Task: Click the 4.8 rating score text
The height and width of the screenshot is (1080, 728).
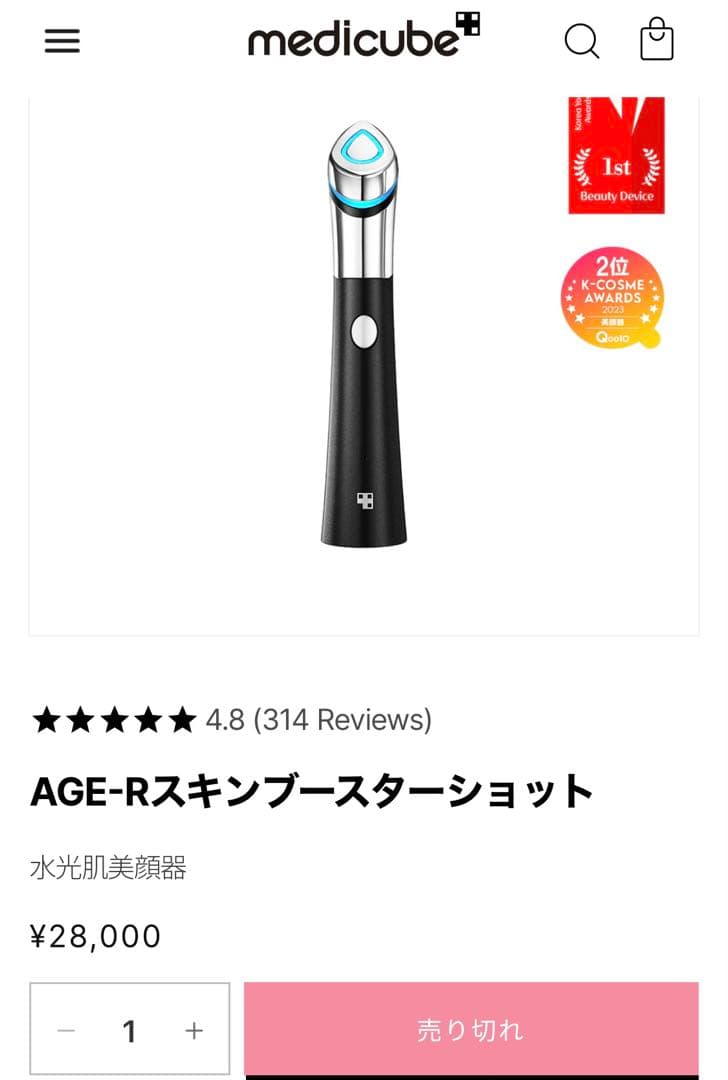Action: pyautogui.click(x=227, y=719)
